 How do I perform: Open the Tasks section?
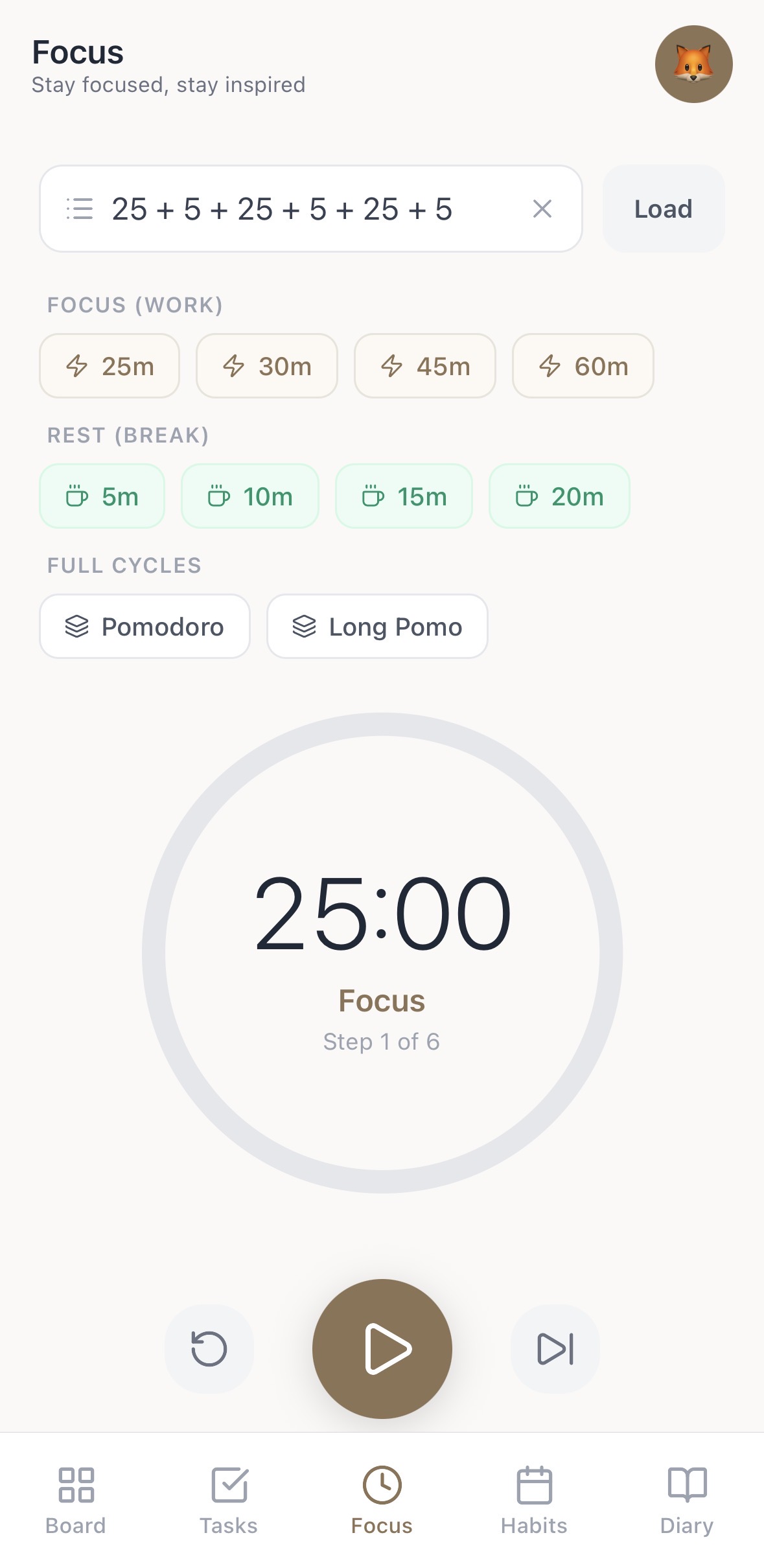229,1497
